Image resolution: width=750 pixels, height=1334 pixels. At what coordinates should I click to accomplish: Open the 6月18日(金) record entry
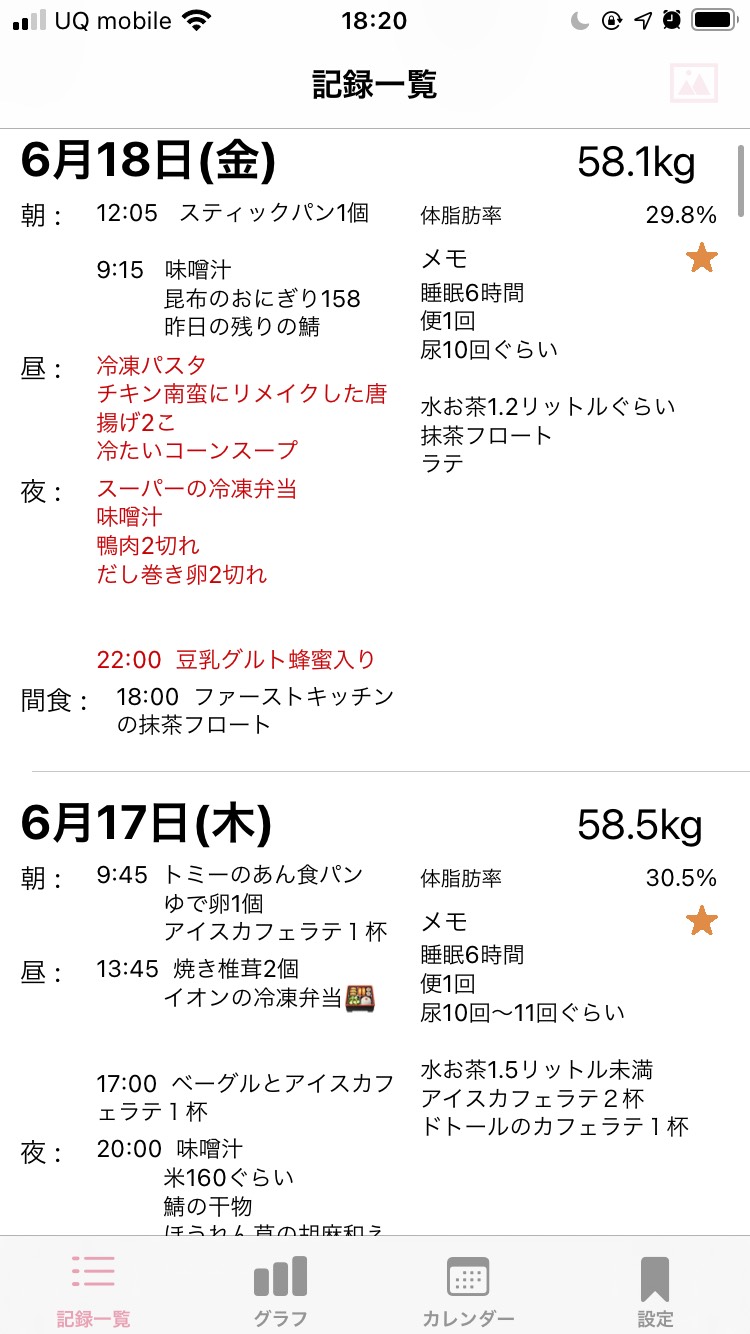click(x=375, y=450)
